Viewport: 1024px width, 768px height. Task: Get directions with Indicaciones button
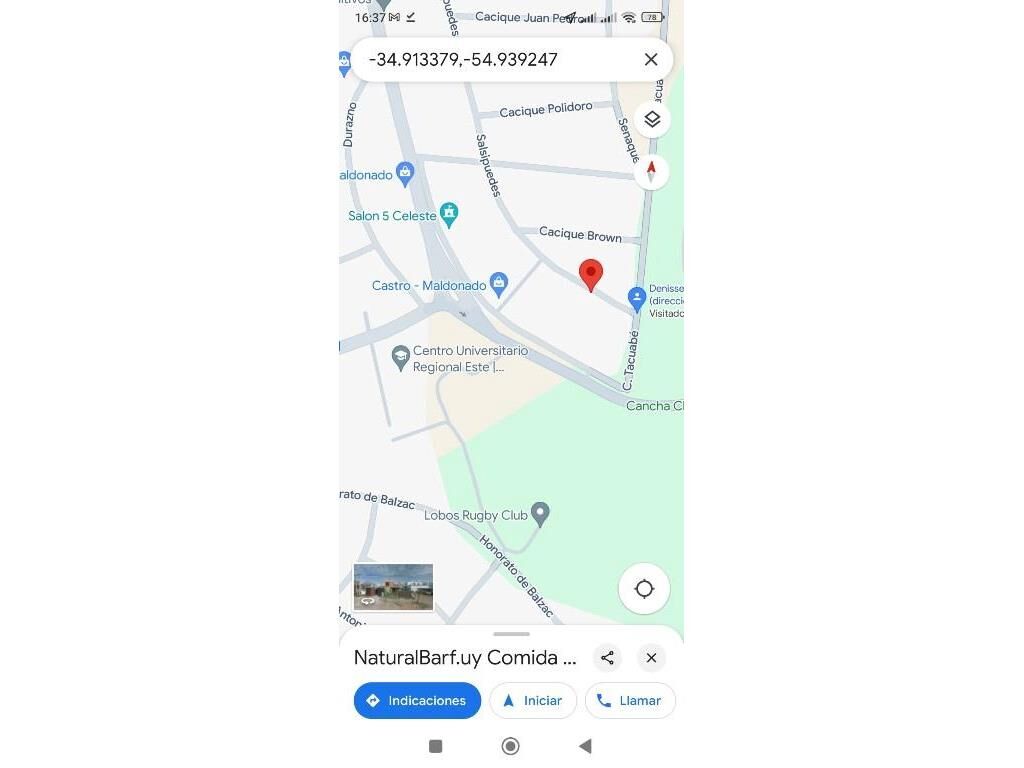pos(417,701)
